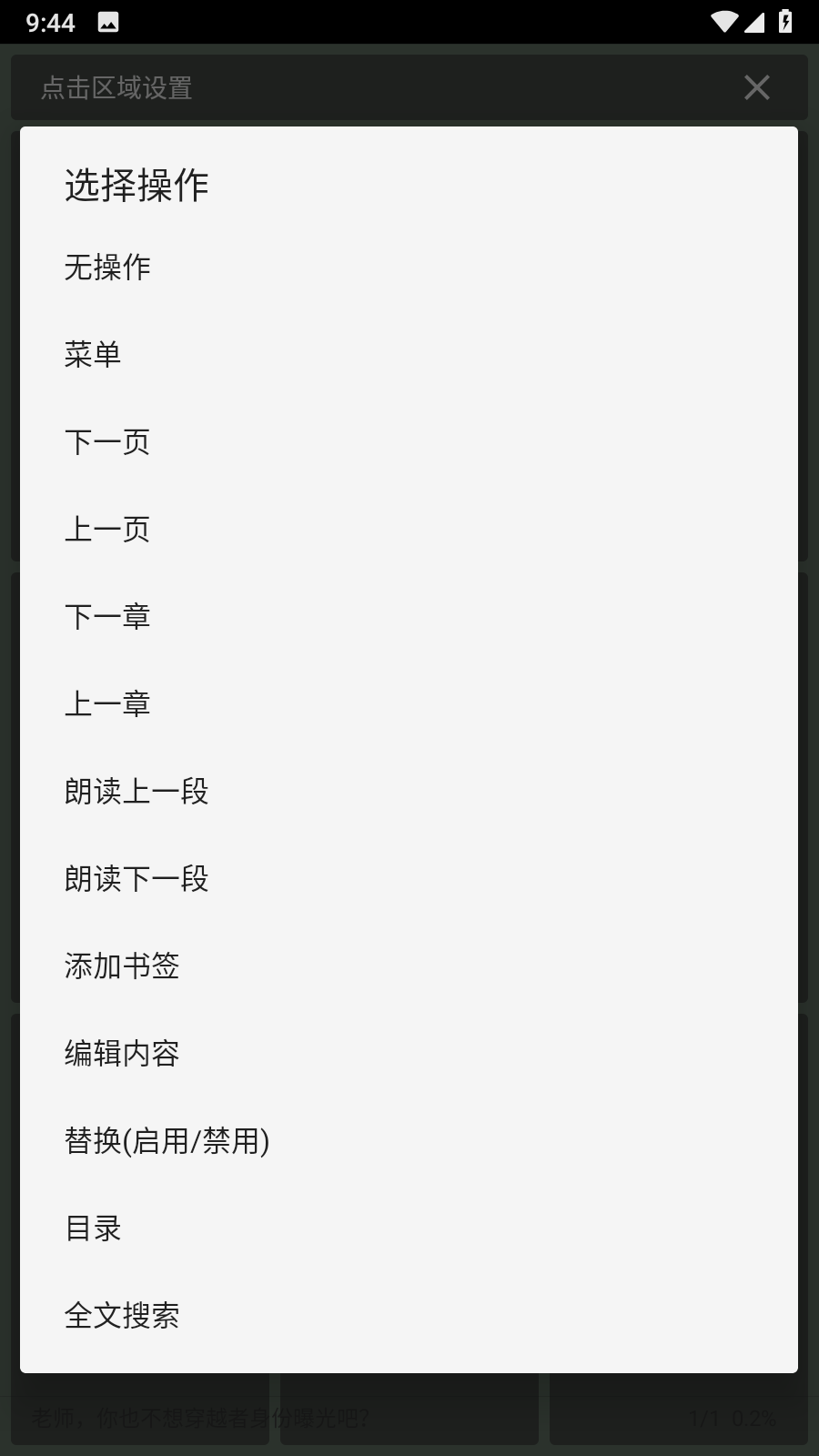Tap the signal strength icon
Viewport: 819px width, 1456px height.
(754, 22)
